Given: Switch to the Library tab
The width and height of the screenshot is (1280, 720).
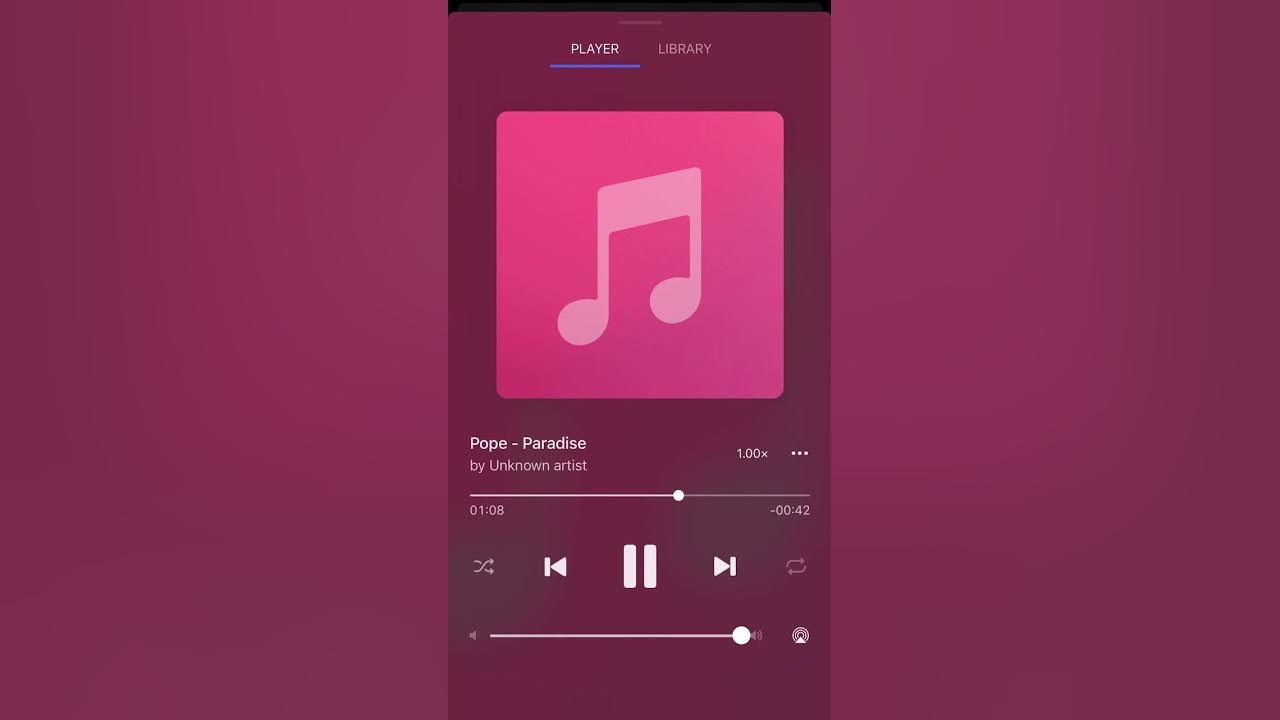Looking at the screenshot, I should (x=684, y=49).
